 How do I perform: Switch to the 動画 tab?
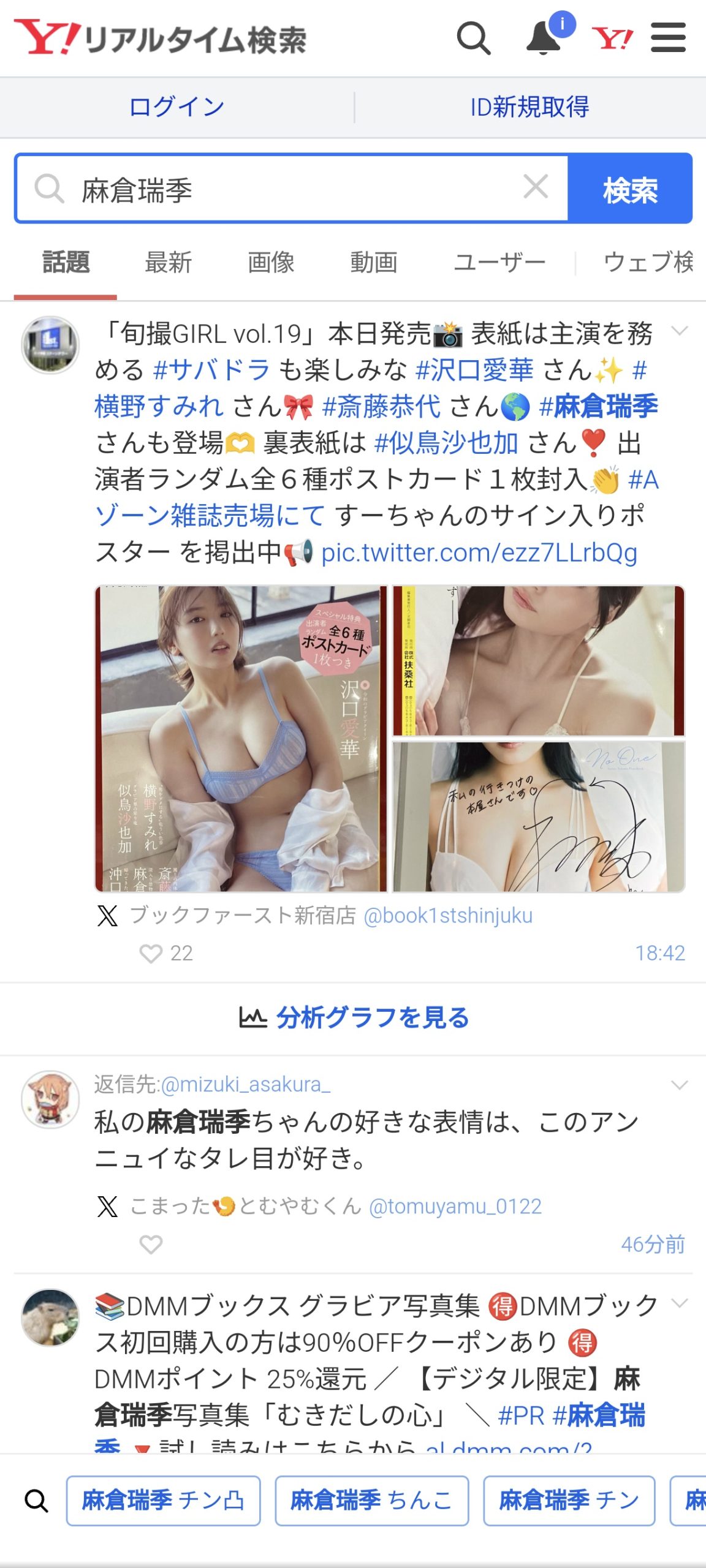tap(374, 263)
